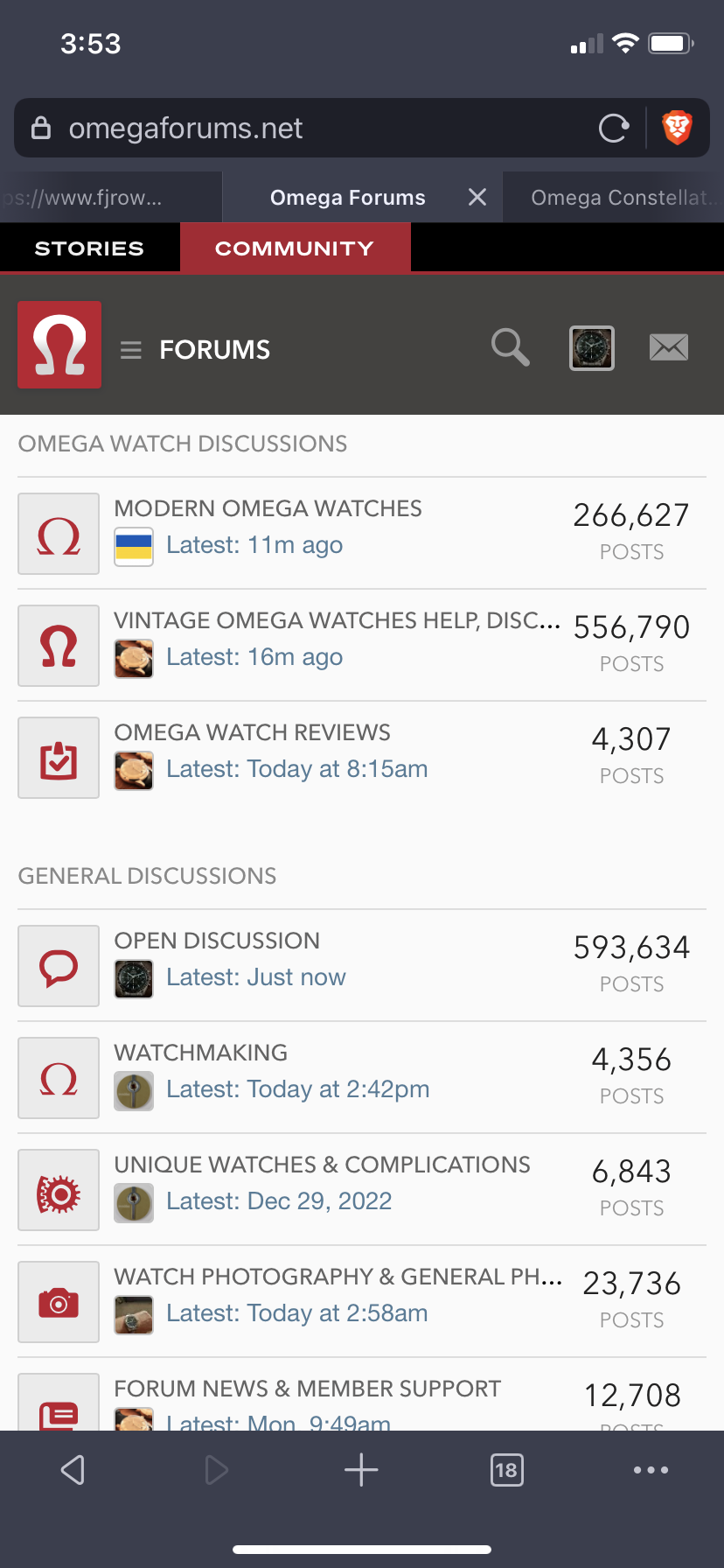Switch to the Omega Constellation browser tab

pos(621,198)
